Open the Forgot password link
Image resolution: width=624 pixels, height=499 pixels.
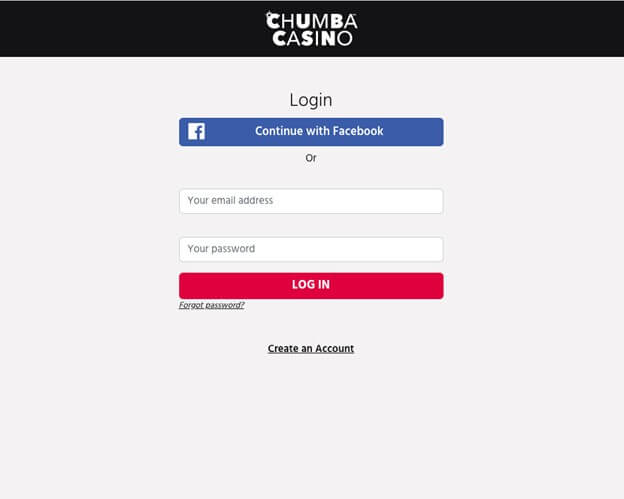coord(211,305)
